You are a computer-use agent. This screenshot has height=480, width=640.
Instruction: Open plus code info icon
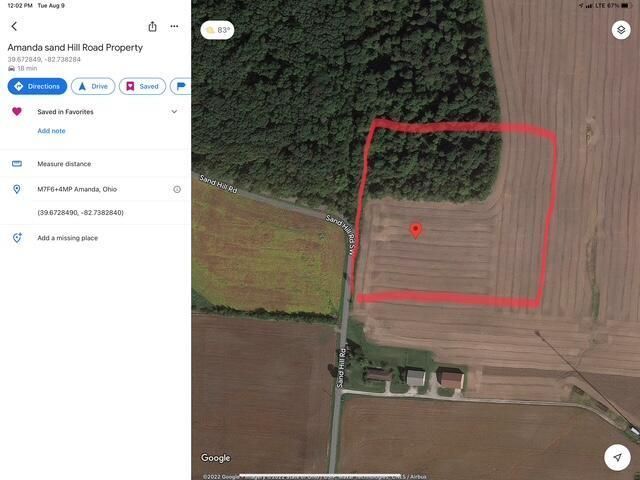177,189
